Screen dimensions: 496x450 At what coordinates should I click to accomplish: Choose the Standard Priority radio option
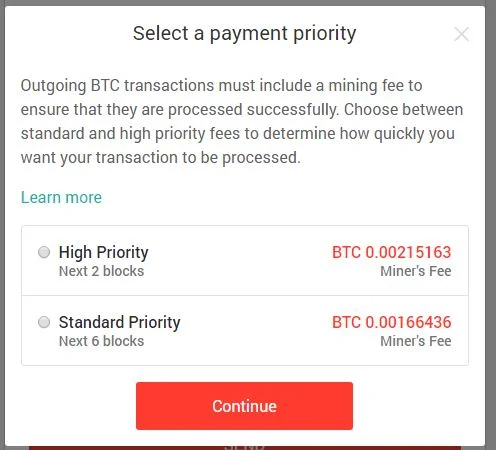point(44,322)
